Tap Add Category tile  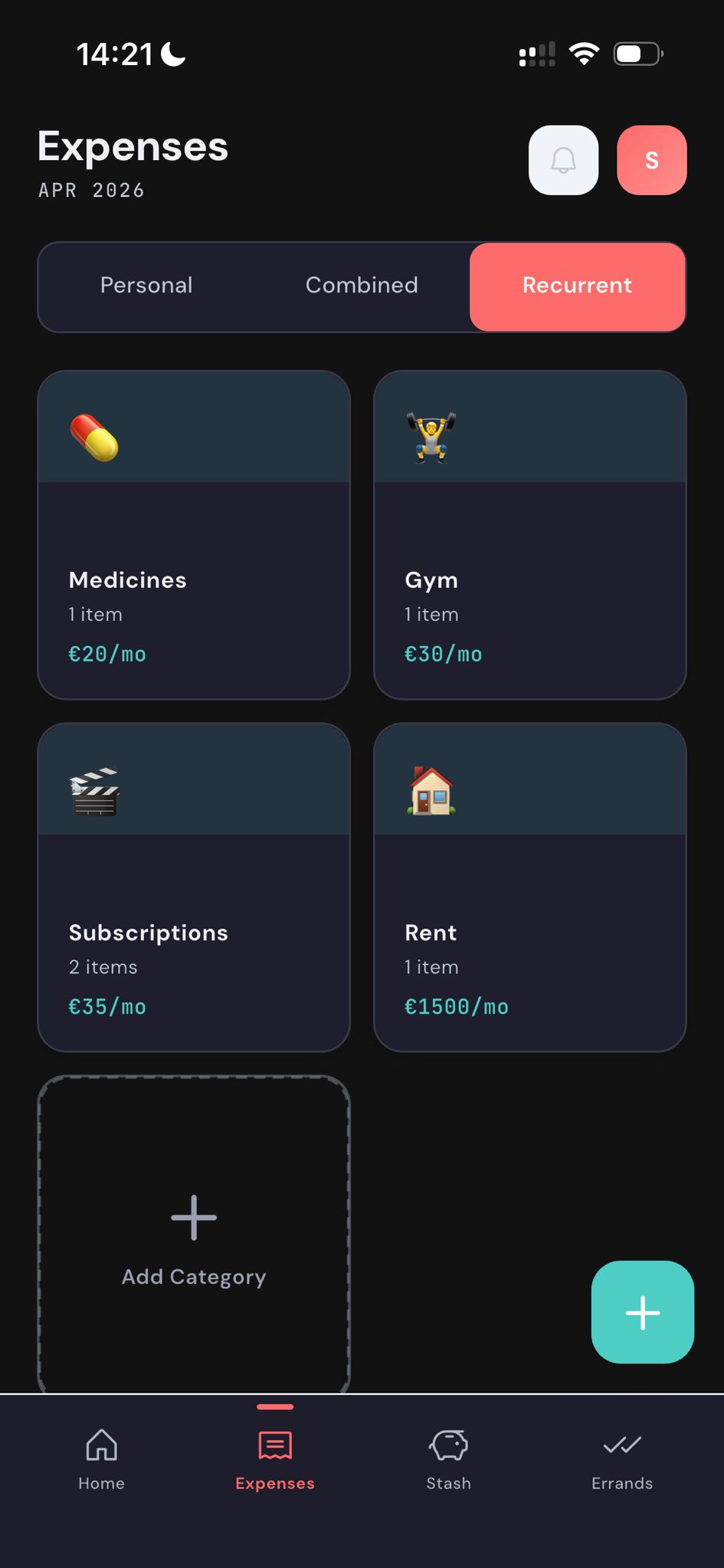tap(194, 1236)
